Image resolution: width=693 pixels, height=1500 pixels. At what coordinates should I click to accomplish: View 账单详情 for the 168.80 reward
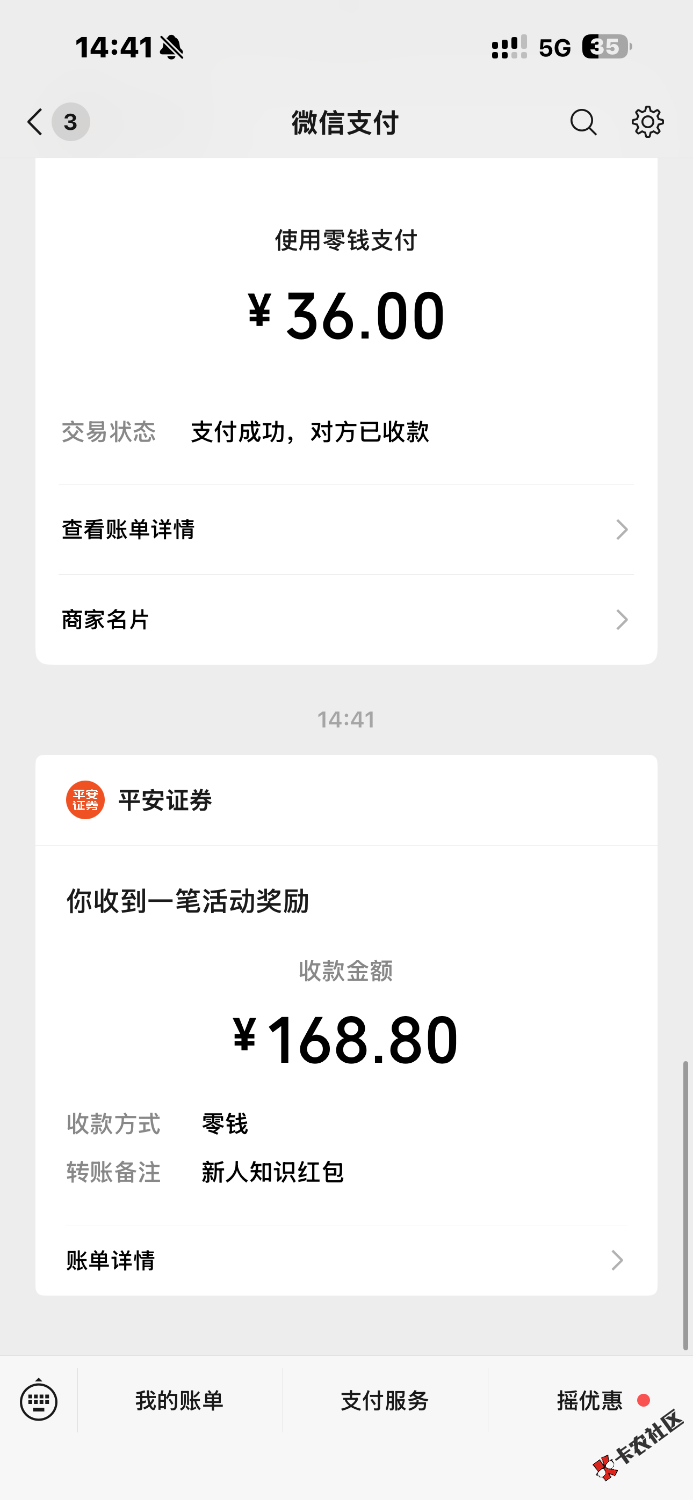click(x=346, y=1260)
